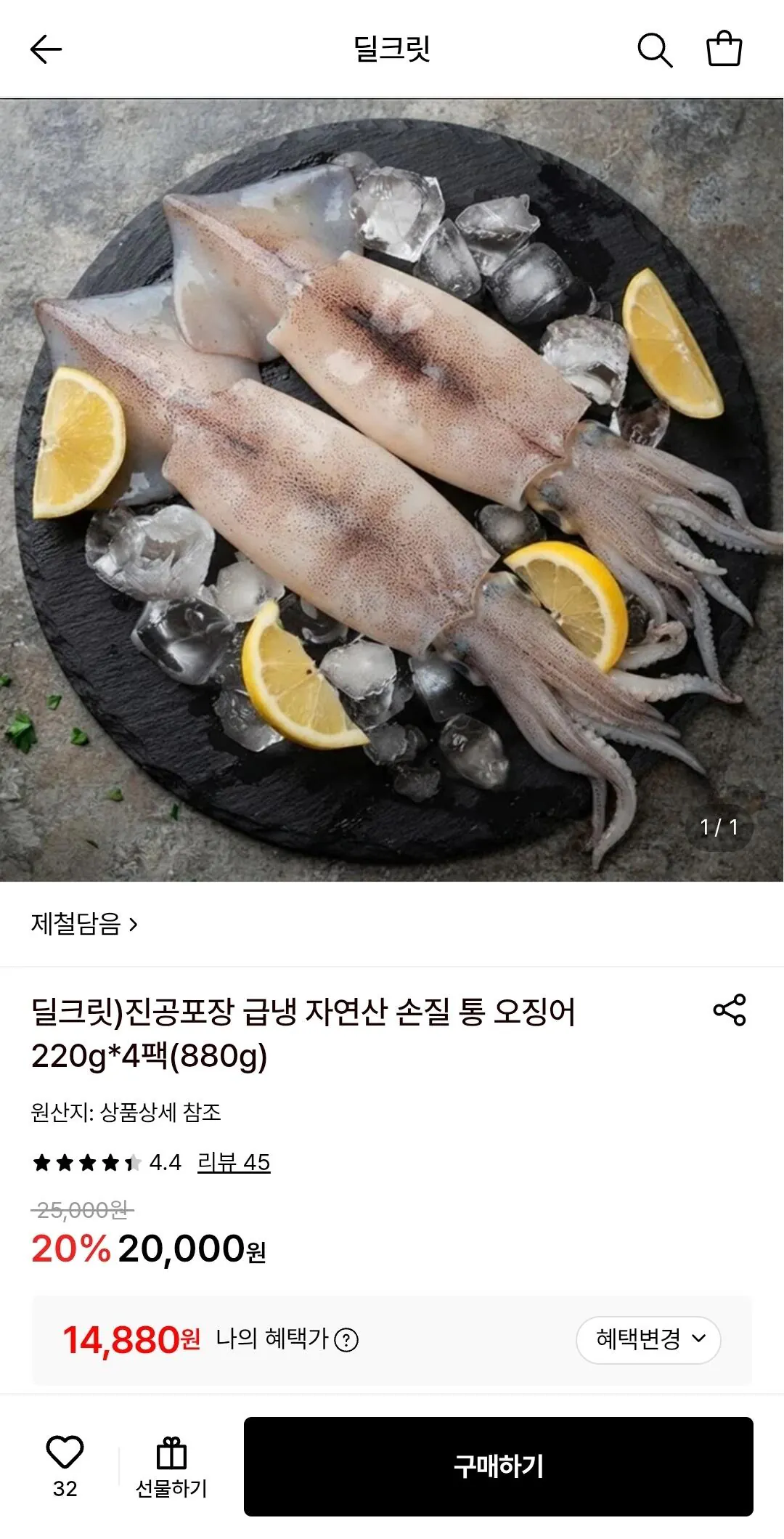Open the shopping bag cart

[x=724, y=49]
